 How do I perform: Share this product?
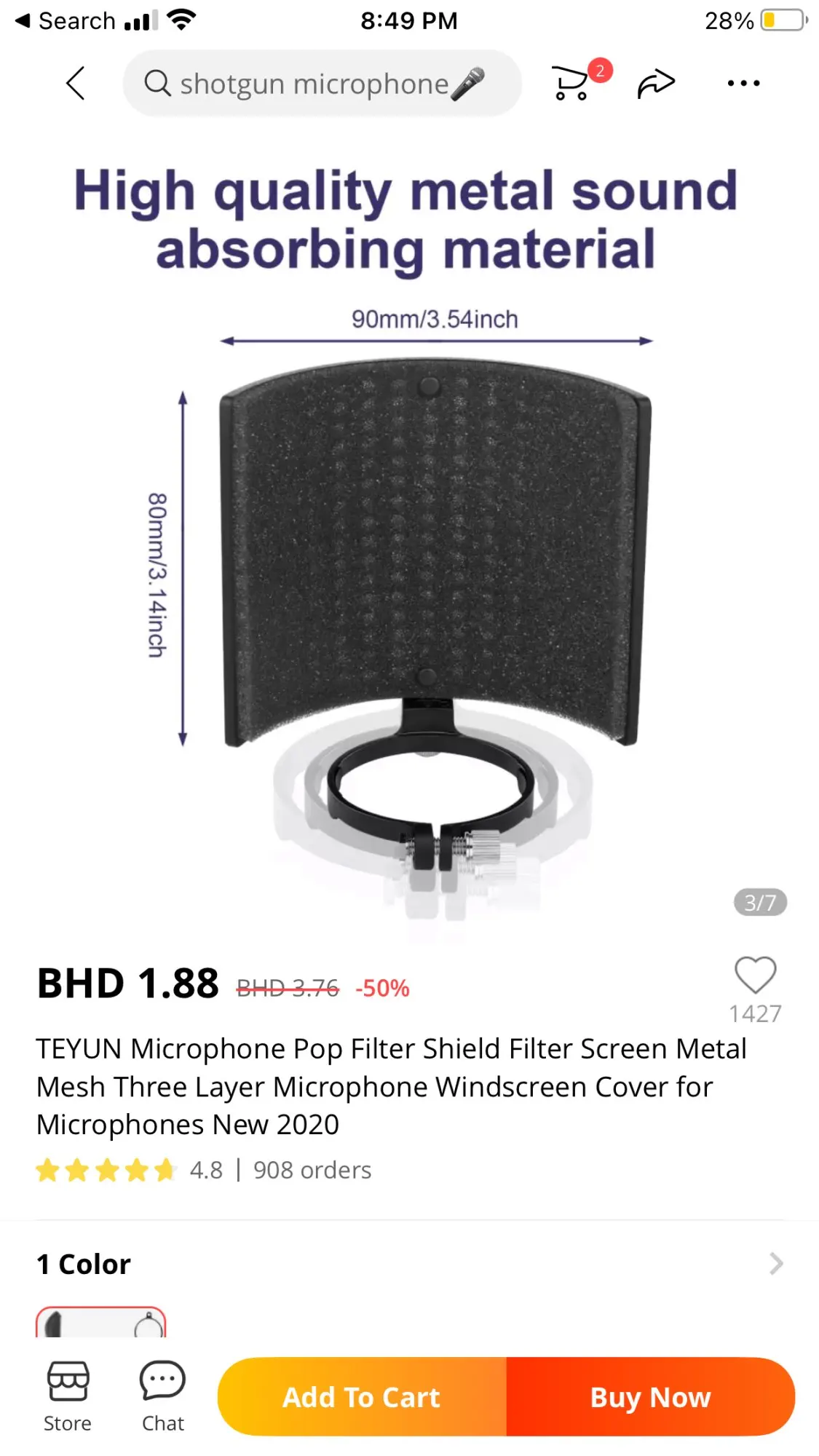(x=656, y=83)
